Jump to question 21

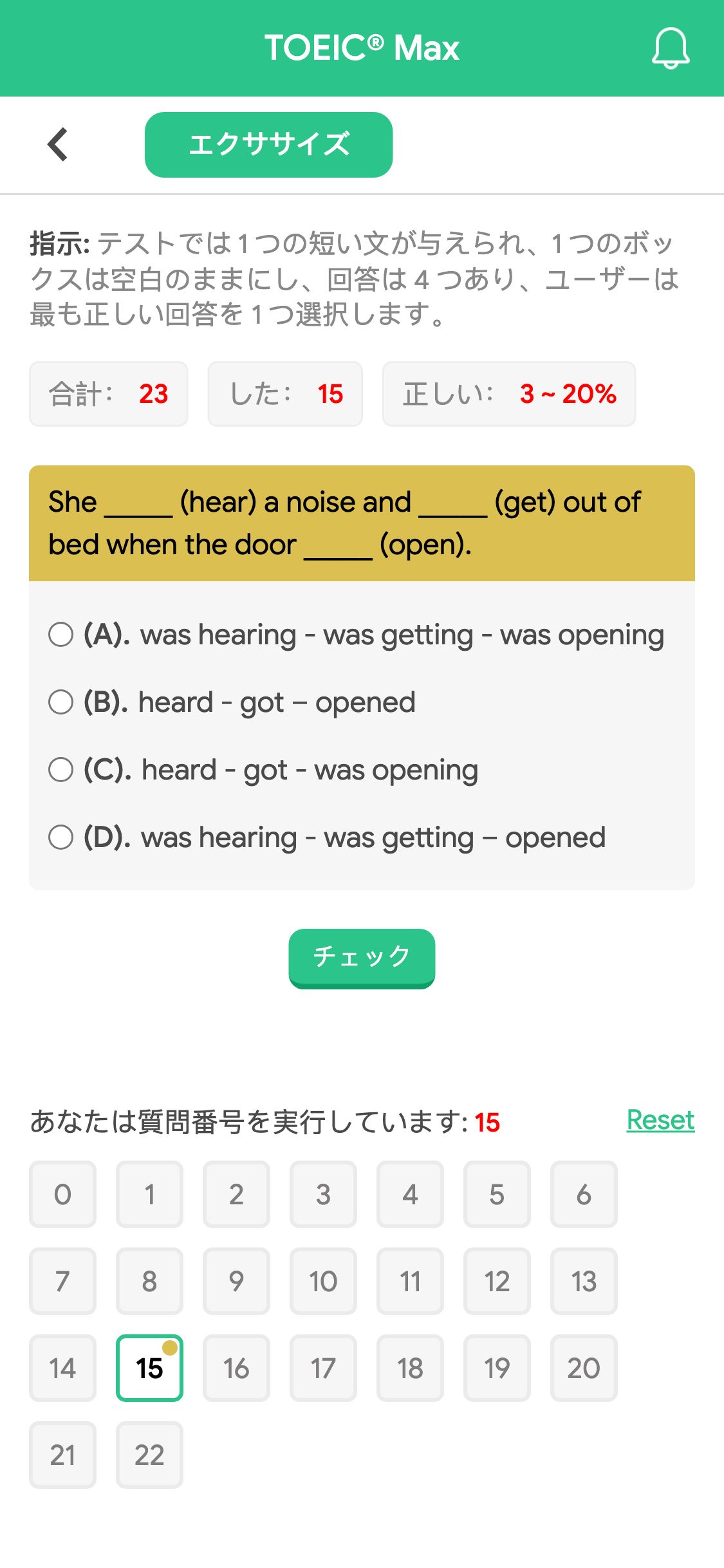[62, 1455]
